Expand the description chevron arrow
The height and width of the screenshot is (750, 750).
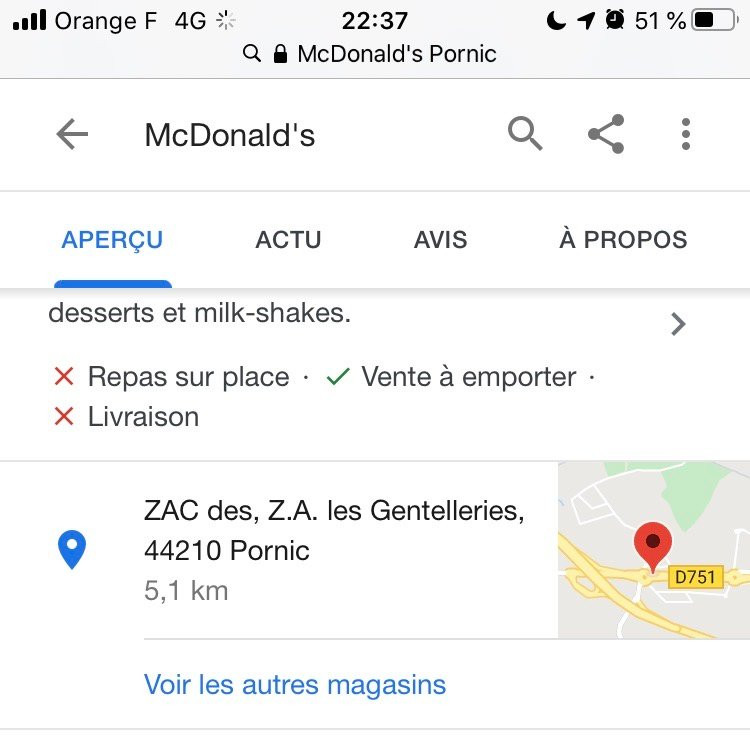point(678,324)
